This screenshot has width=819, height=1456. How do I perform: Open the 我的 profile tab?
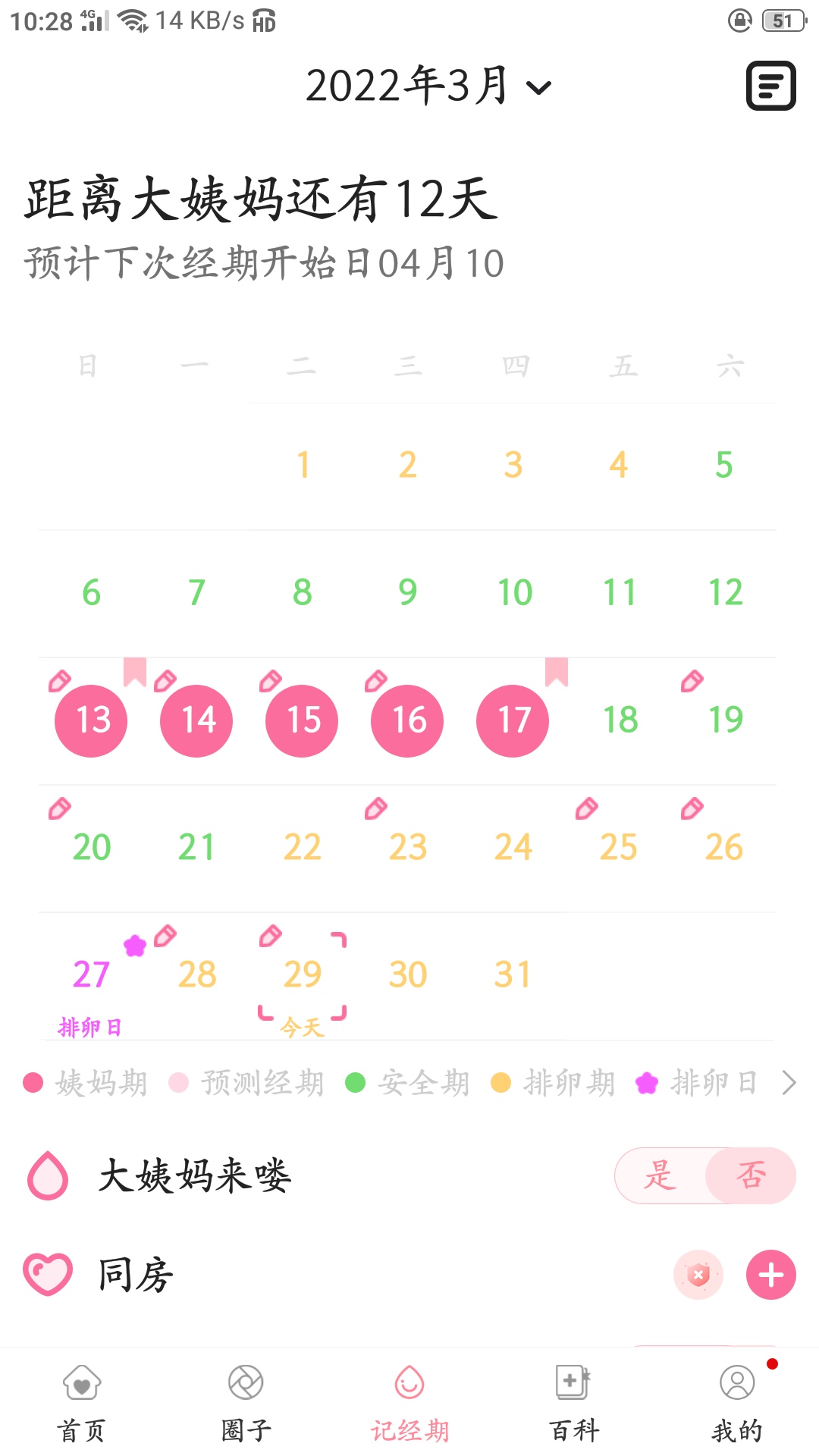[737, 1403]
